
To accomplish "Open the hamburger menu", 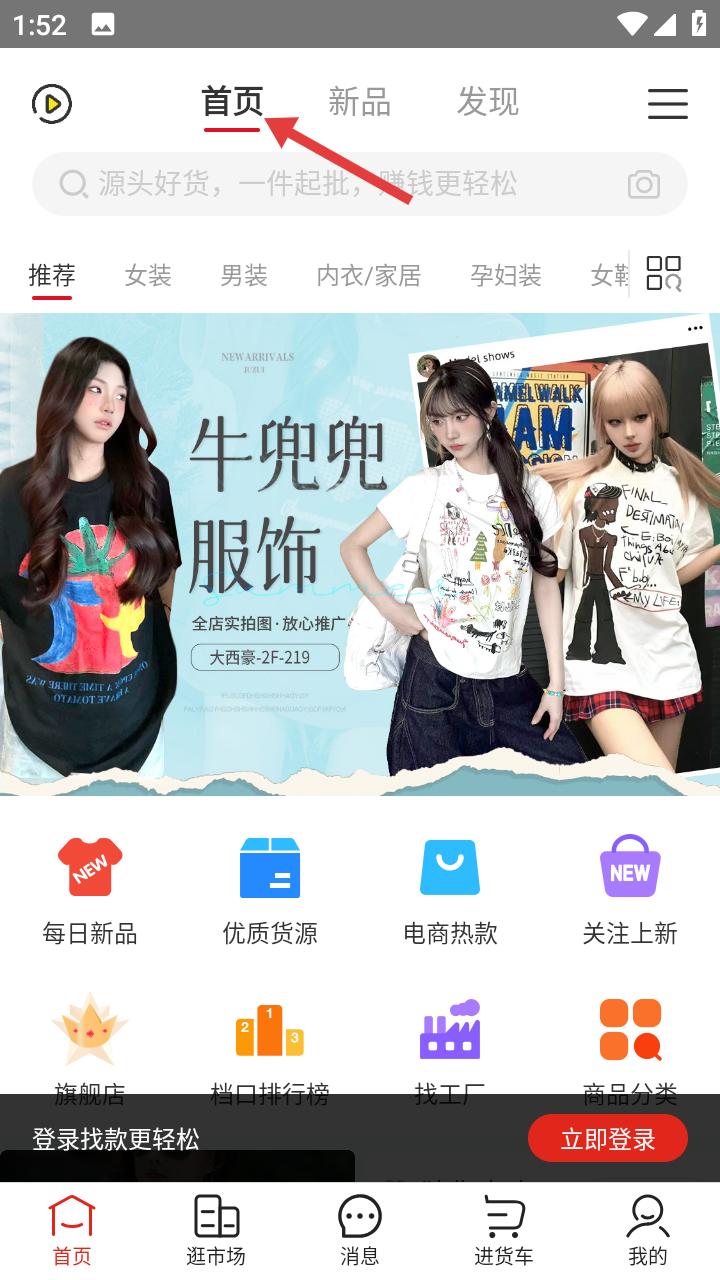I will 667,103.
